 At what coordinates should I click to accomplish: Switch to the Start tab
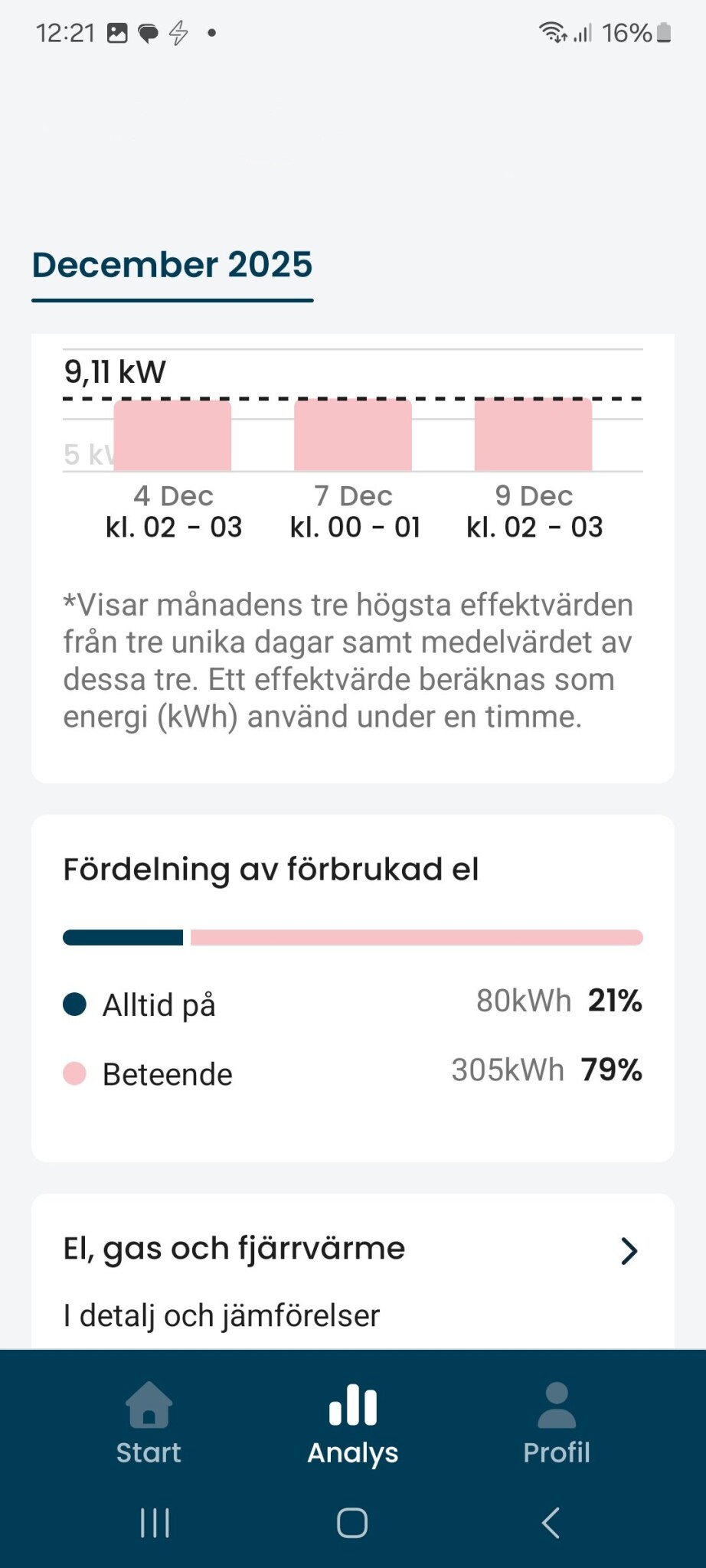click(x=149, y=1425)
